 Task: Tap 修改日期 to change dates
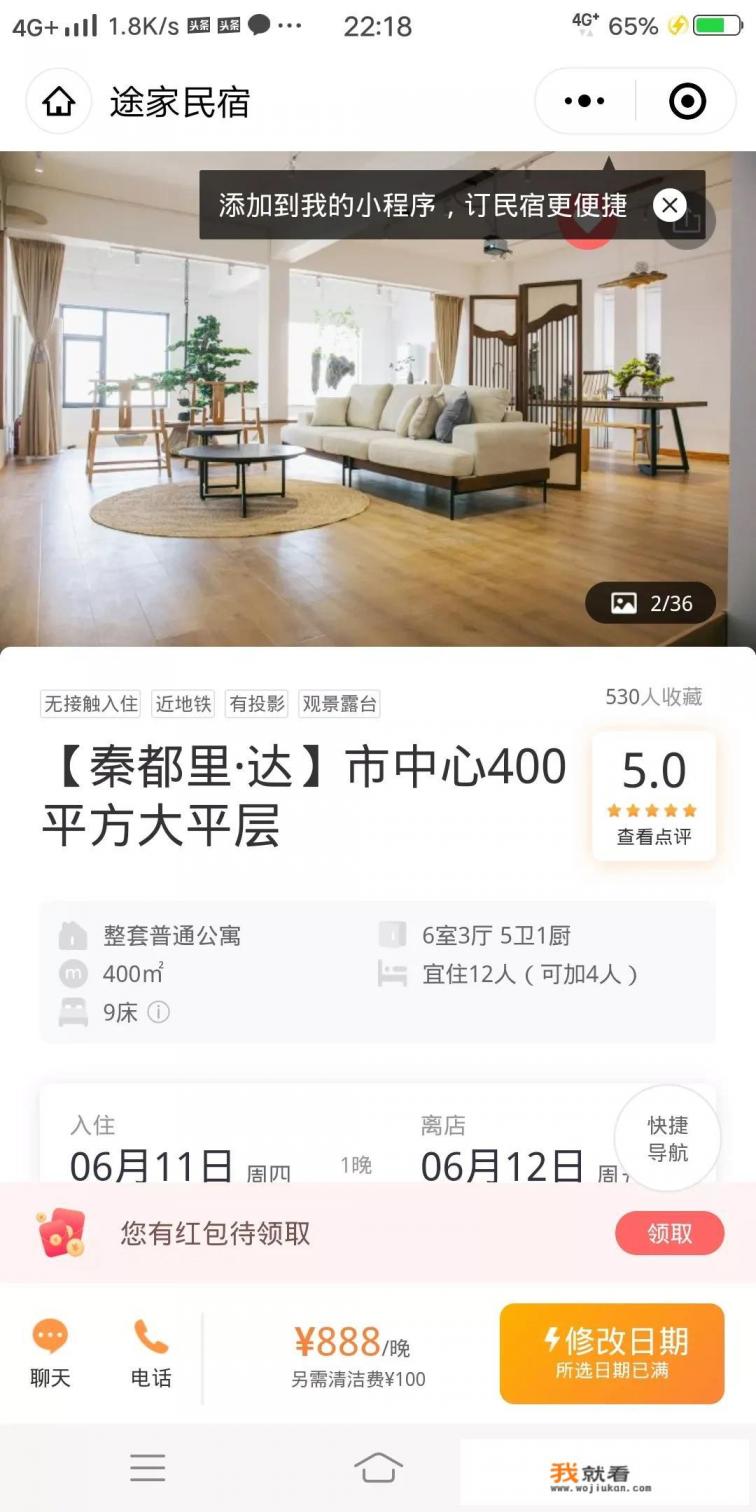(612, 1353)
